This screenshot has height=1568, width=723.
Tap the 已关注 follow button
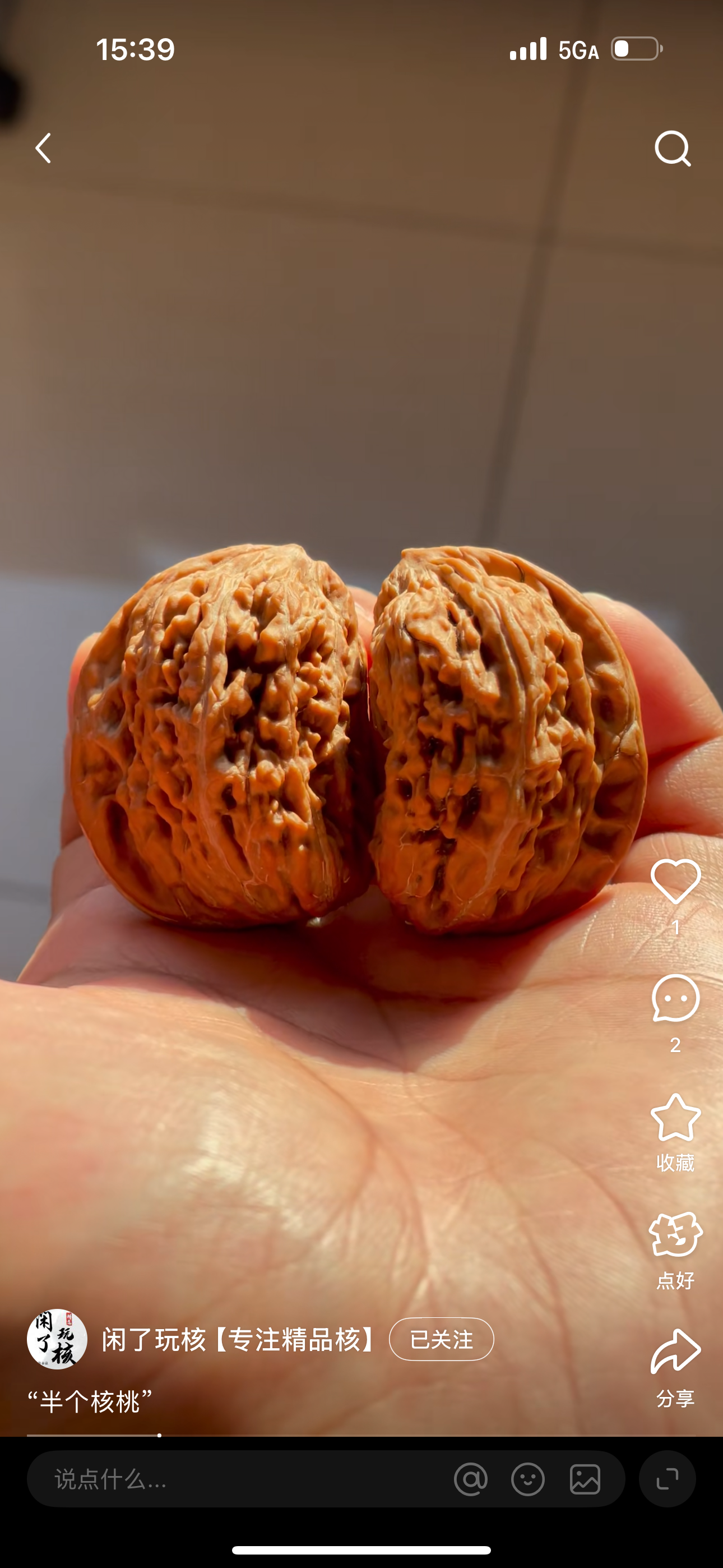click(441, 1339)
